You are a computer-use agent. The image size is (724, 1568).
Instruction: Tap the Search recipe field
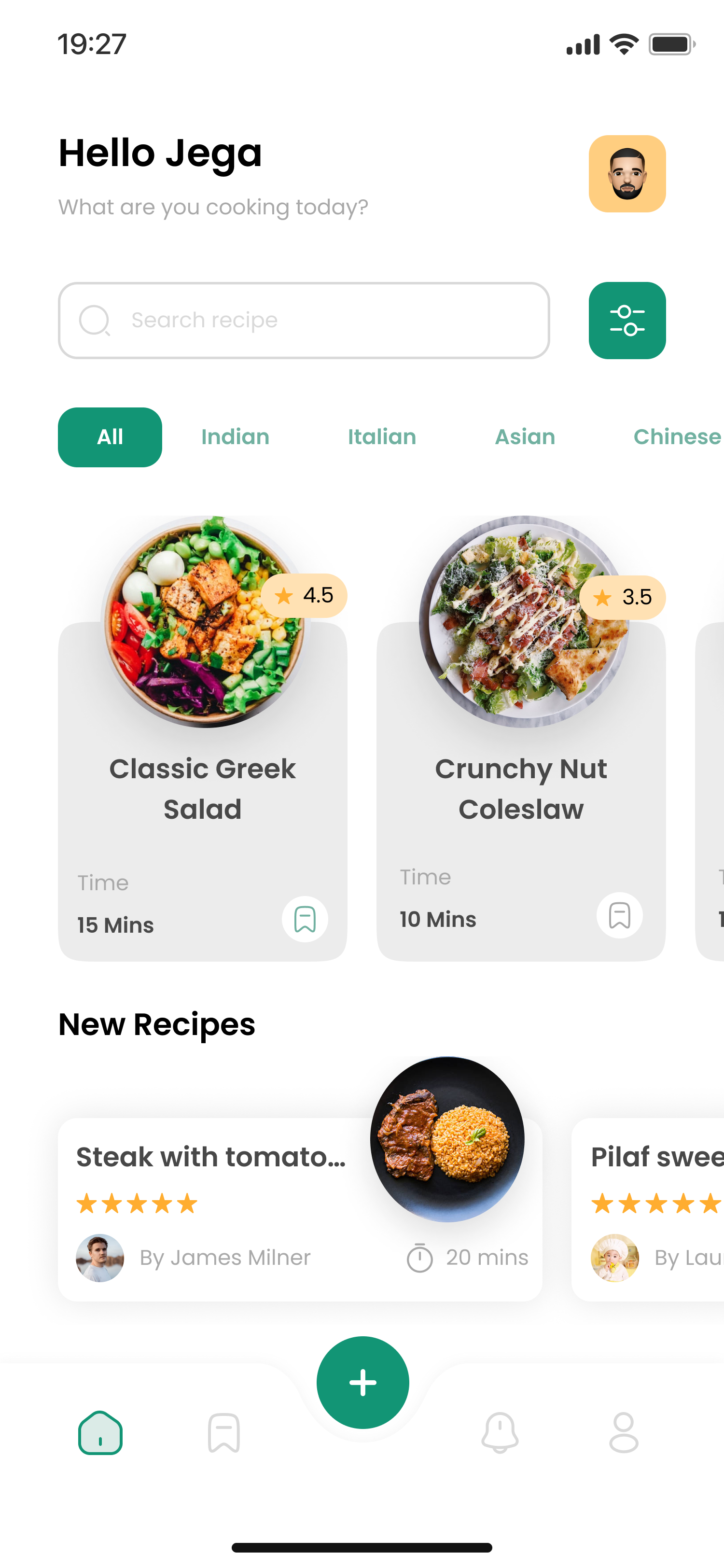point(304,320)
